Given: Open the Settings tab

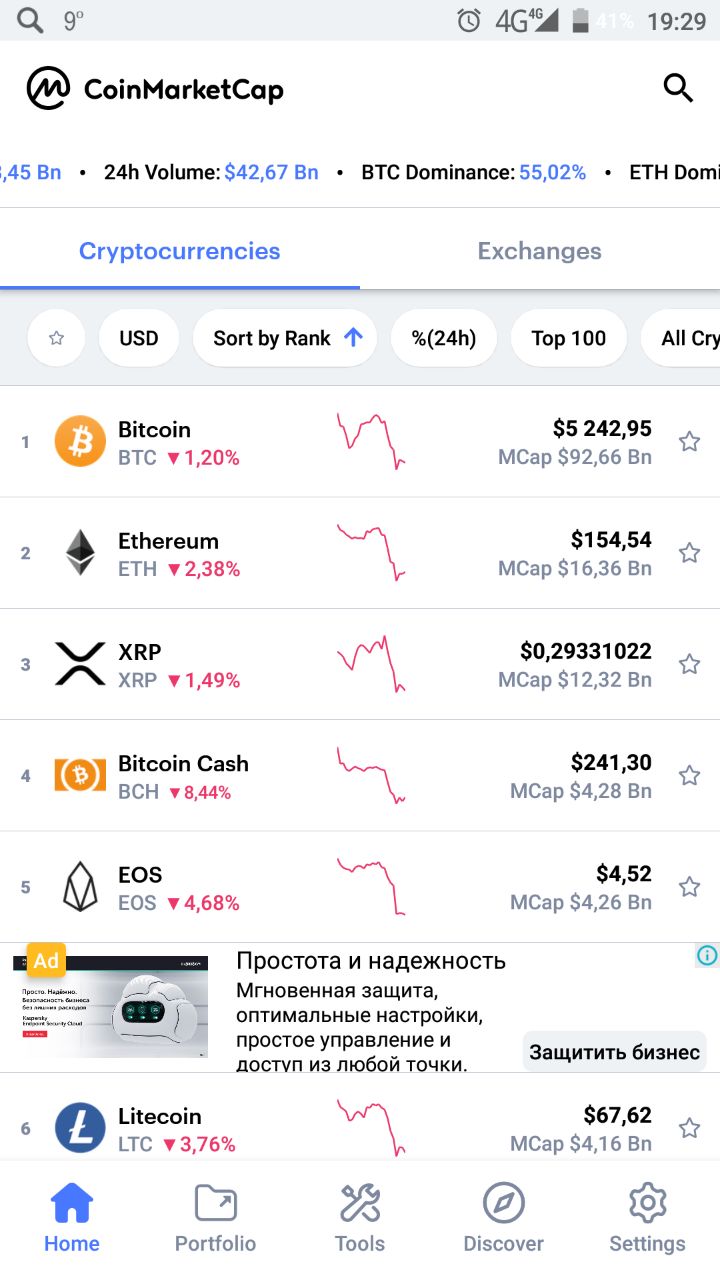Looking at the screenshot, I should coord(647,1217).
